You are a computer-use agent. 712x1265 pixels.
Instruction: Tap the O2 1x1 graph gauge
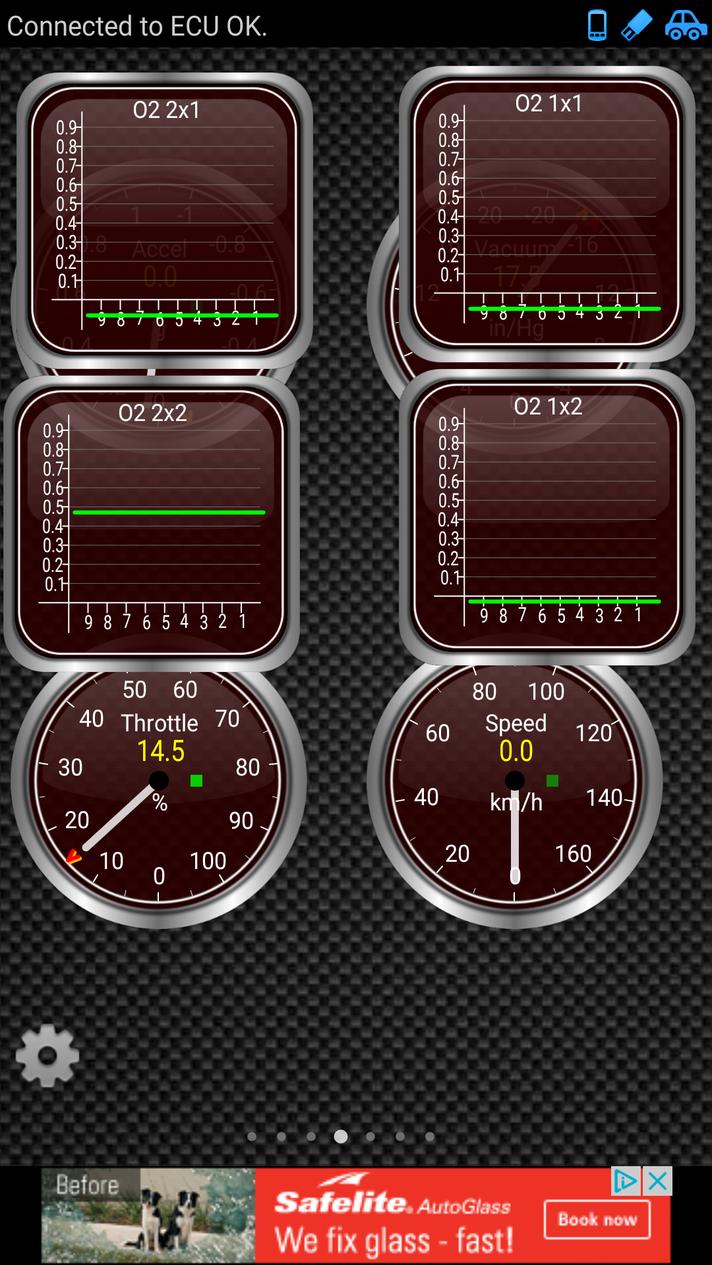[x=547, y=214]
